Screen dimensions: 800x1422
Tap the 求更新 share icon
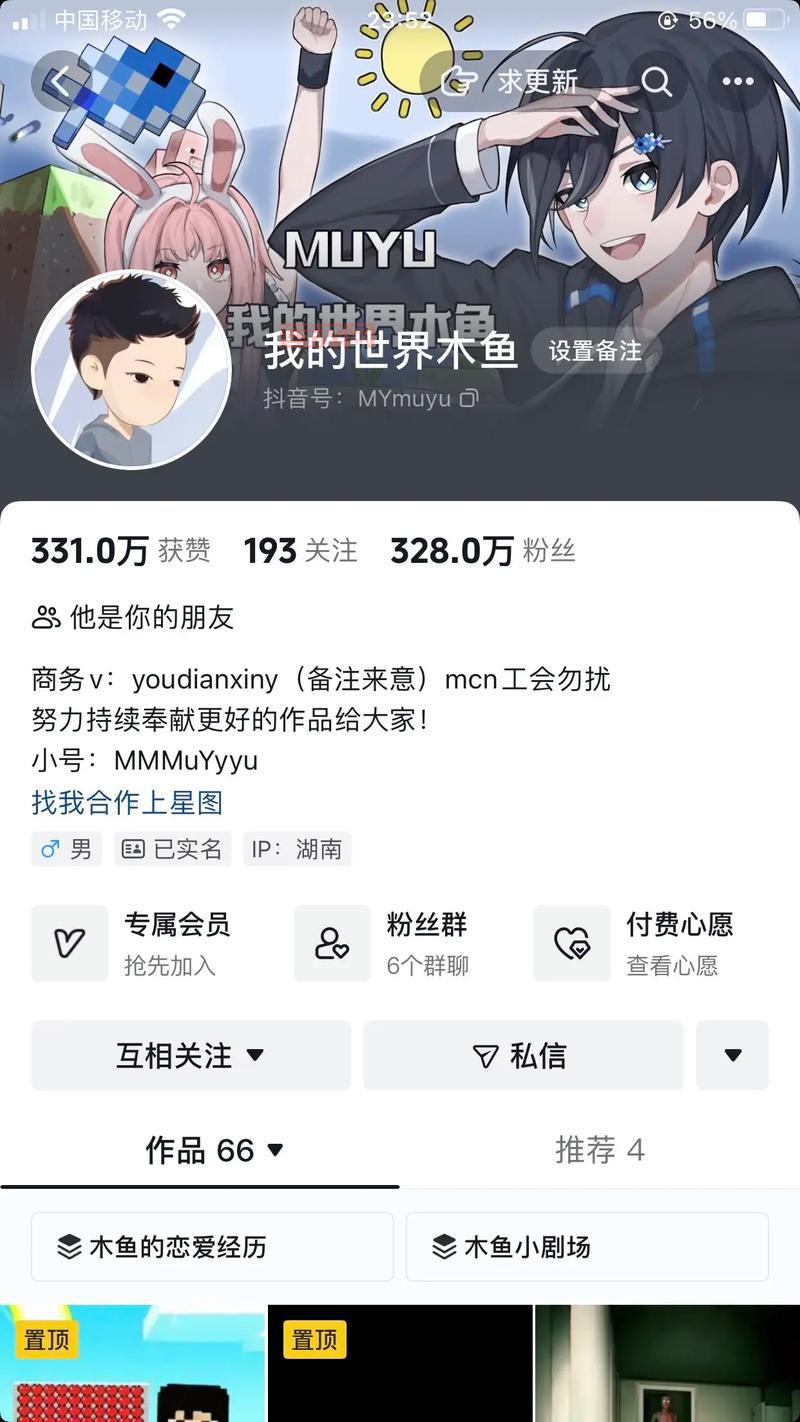[516, 82]
